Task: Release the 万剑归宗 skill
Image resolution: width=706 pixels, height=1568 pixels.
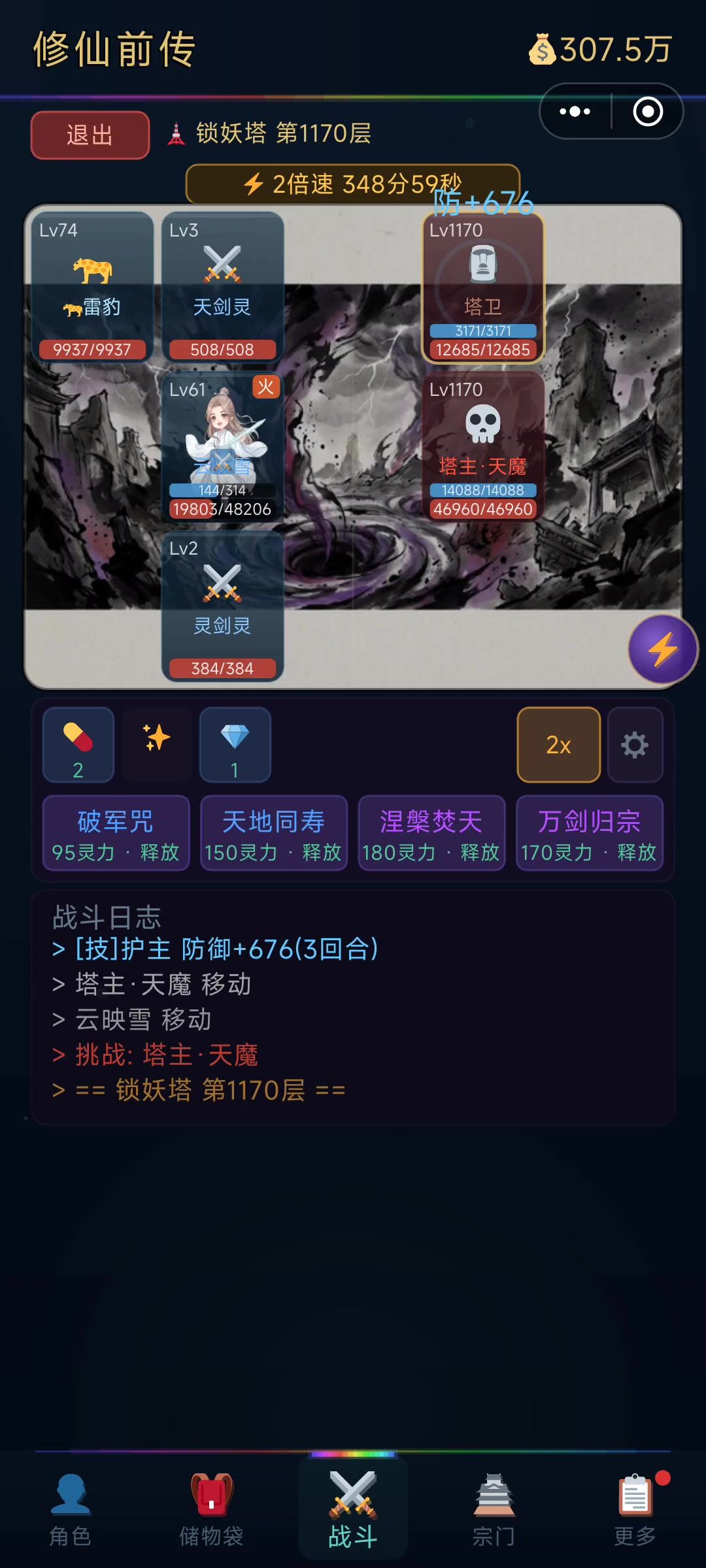Action: click(x=590, y=834)
